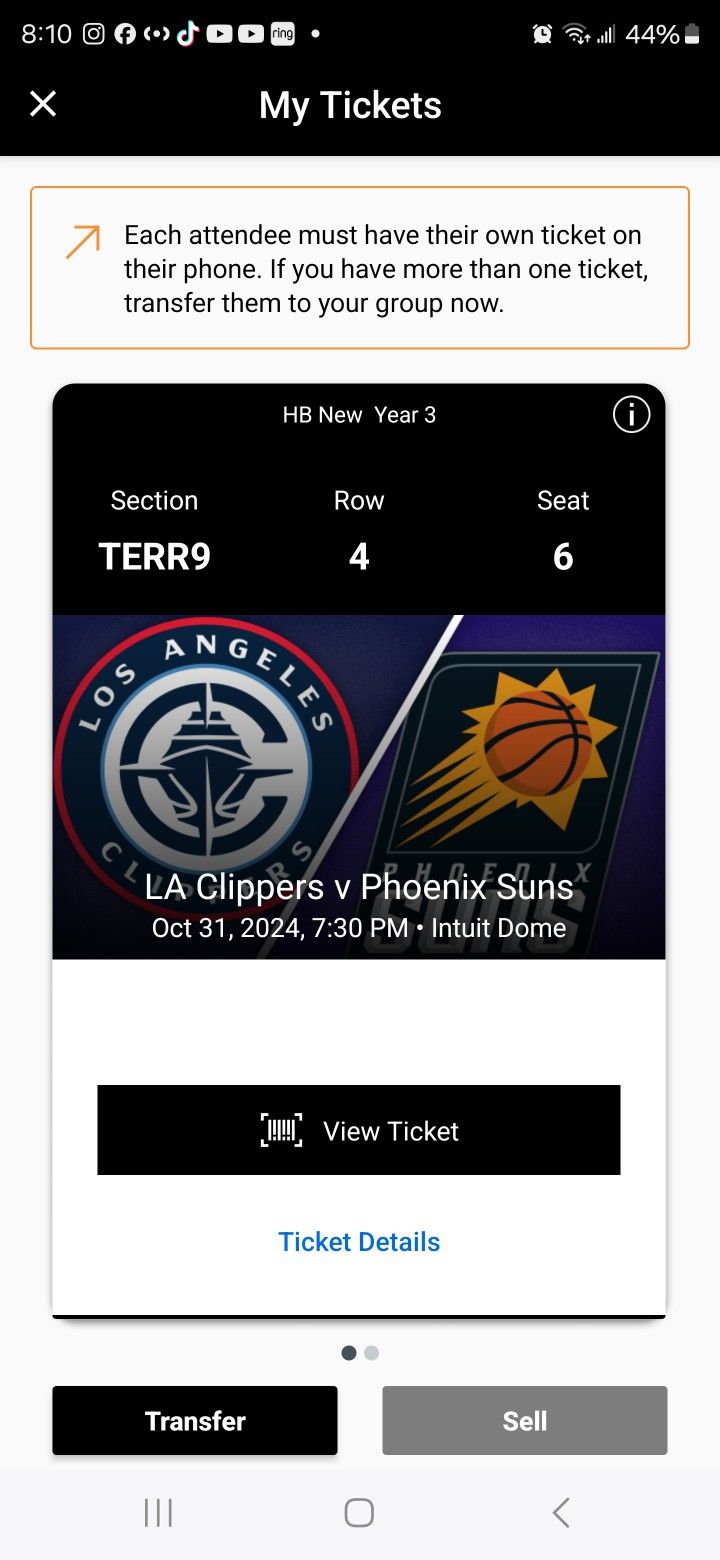Open the TikTok notification icon
Image resolution: width=720 pixels, height=1560 pixels.
tap(188, 33)
